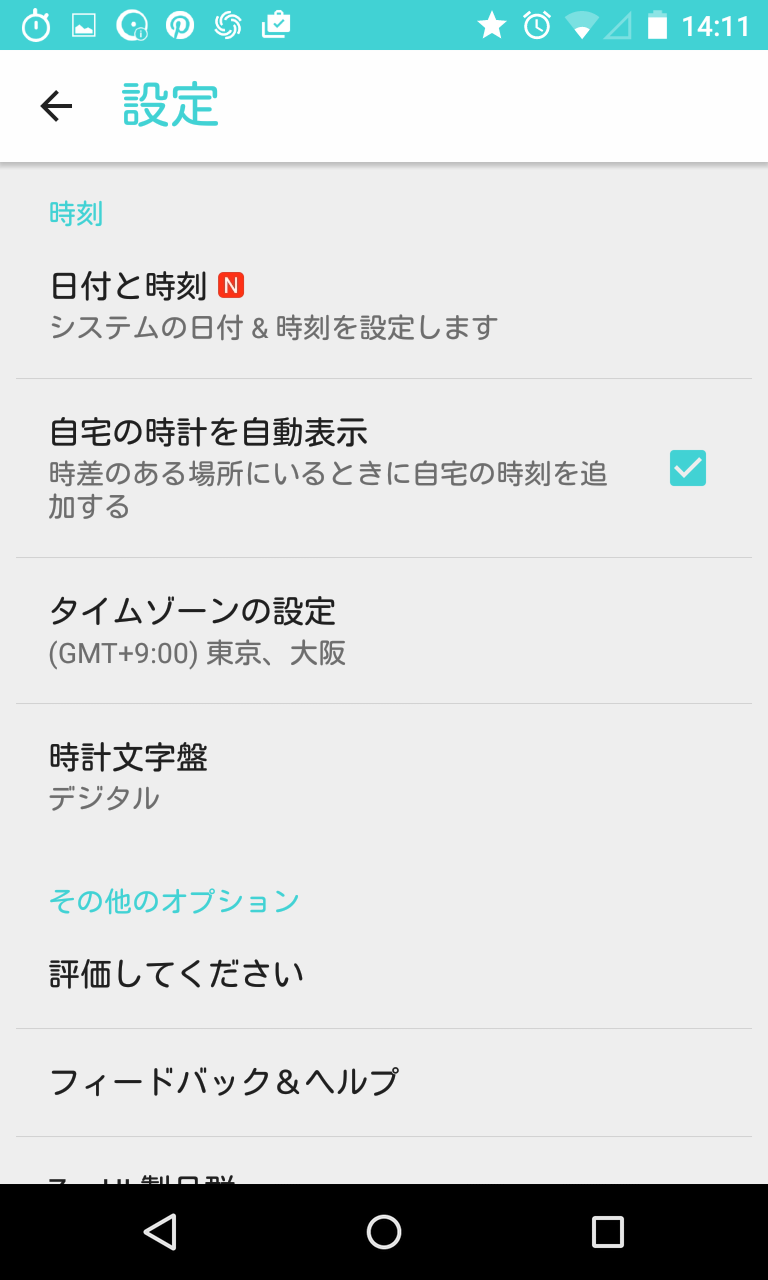Tap the system home button
Screen dimensions: 768x1280
[384, 1232]
